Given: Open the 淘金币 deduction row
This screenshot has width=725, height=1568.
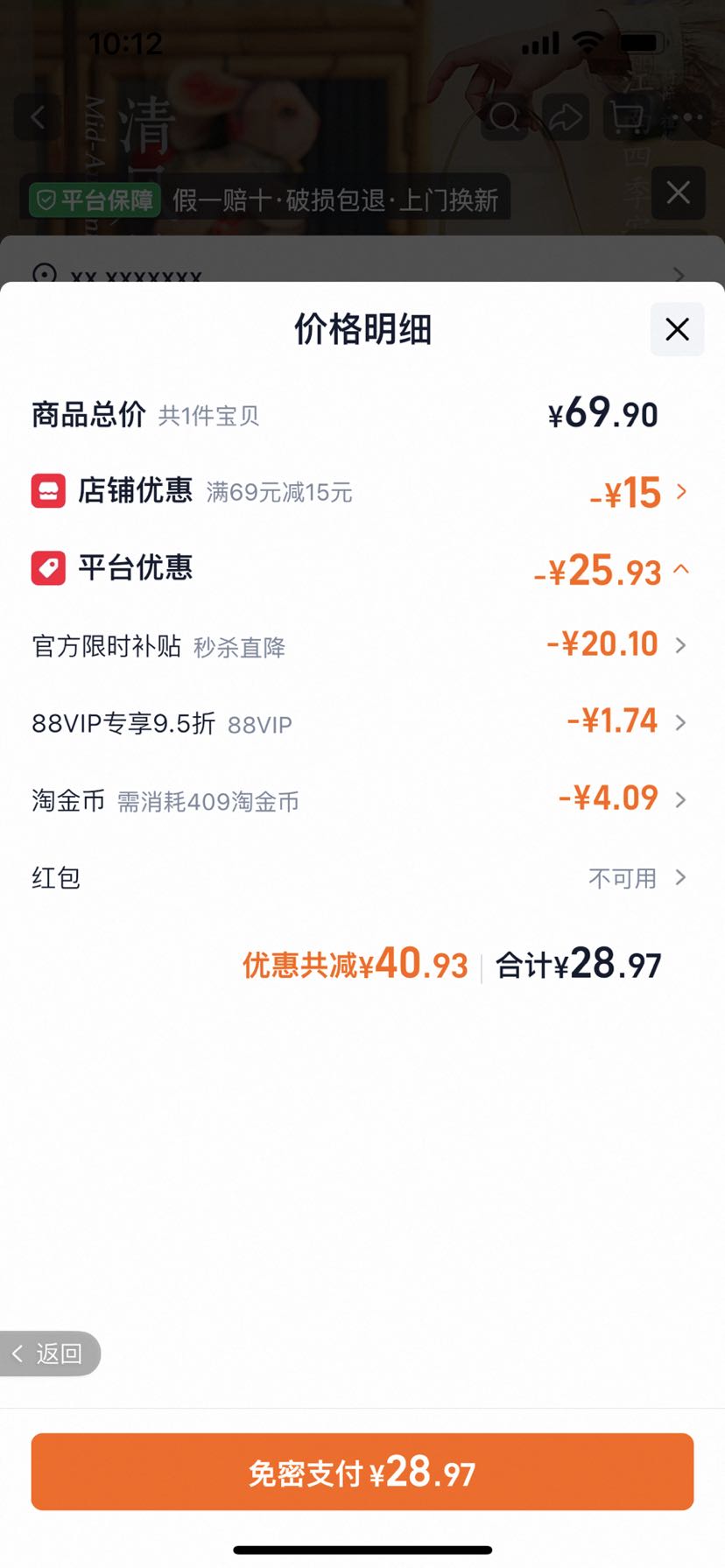Looking at the screenshot, I should [362, 799].
